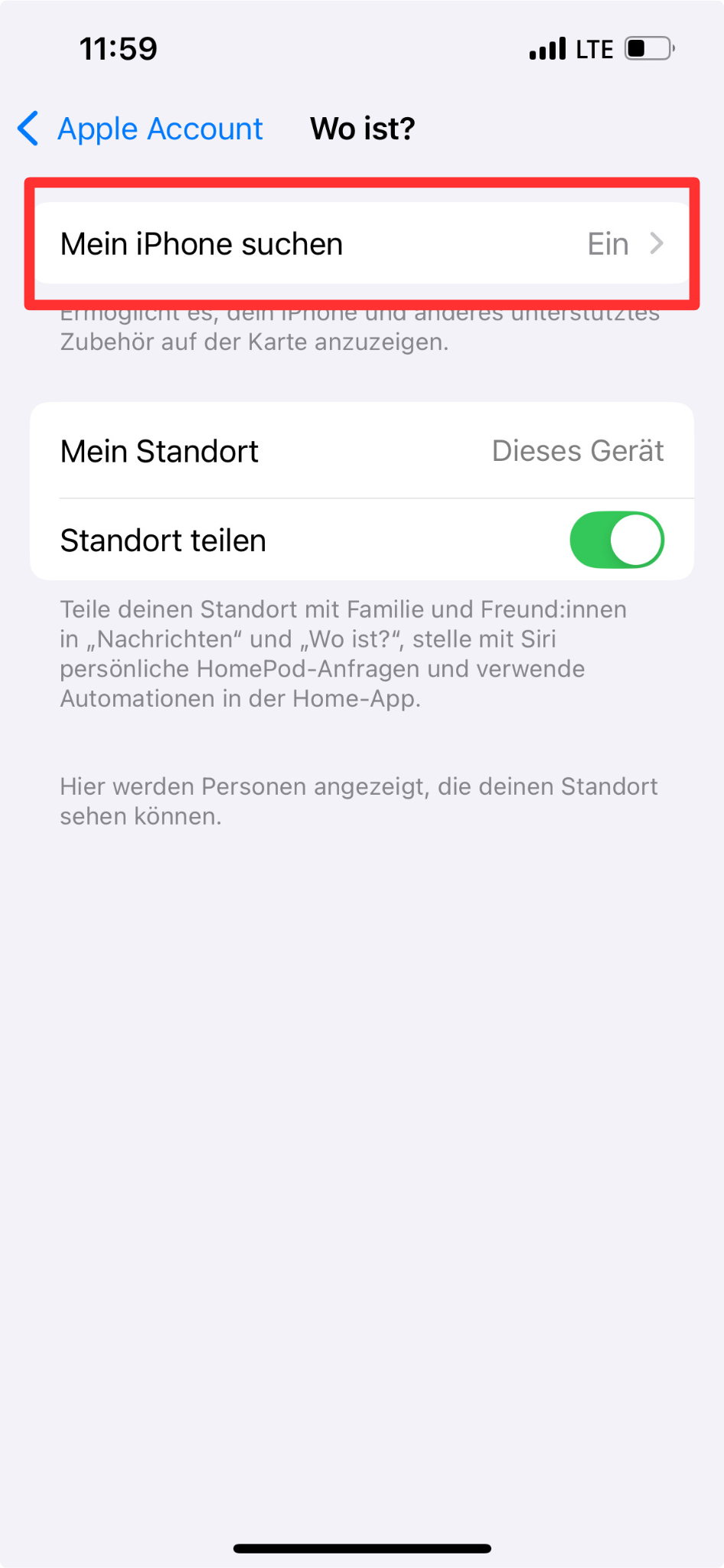Image resolution: width=724 pixels, height=1568 pixels.
Task: Open Mein iPhone suchen settings
Action: 362,243
